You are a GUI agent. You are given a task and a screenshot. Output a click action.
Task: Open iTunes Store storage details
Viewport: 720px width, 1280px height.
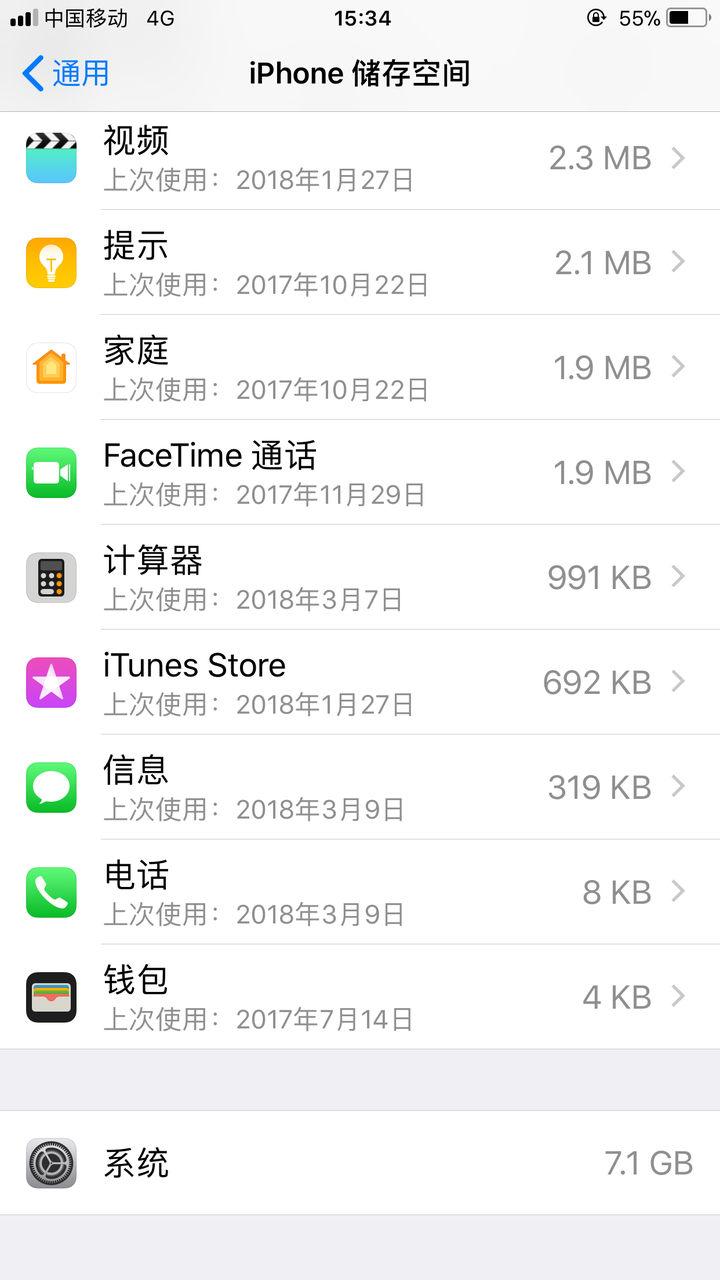click(x=360, y=683)
